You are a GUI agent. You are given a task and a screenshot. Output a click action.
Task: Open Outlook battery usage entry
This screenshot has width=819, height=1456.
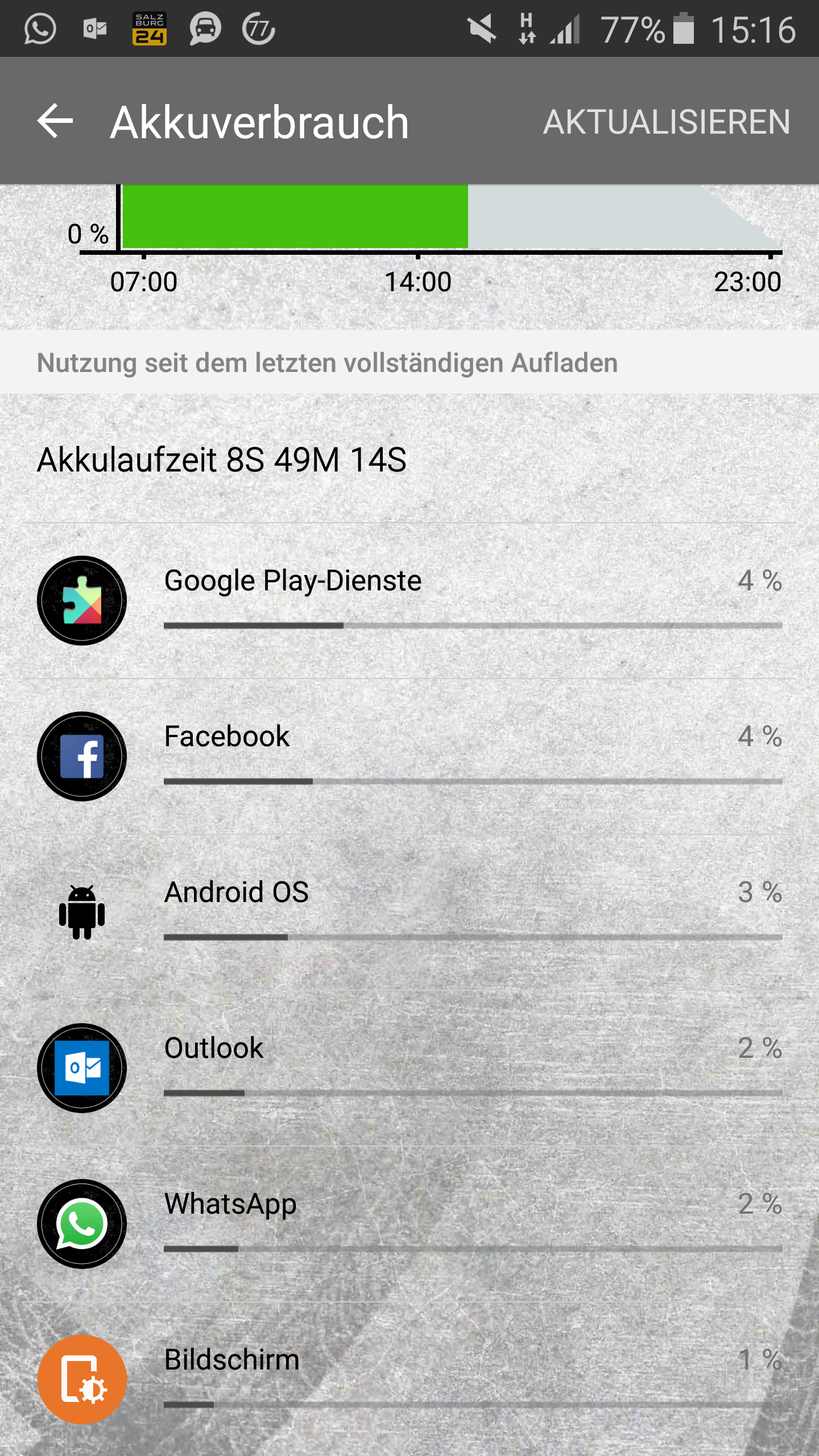tap(409, 1068)
